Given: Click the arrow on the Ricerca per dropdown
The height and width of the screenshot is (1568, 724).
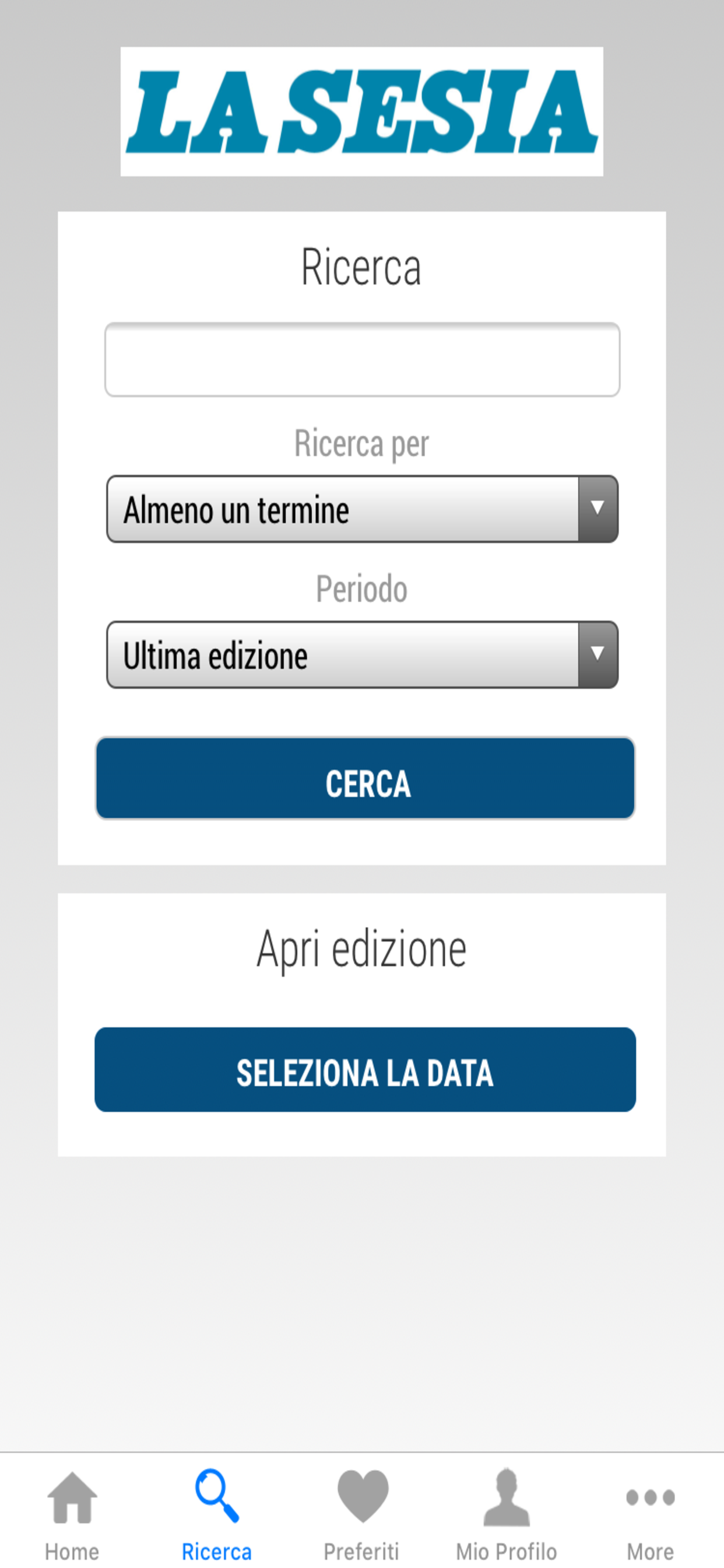Looking at the screenshot, I should 598,509.
